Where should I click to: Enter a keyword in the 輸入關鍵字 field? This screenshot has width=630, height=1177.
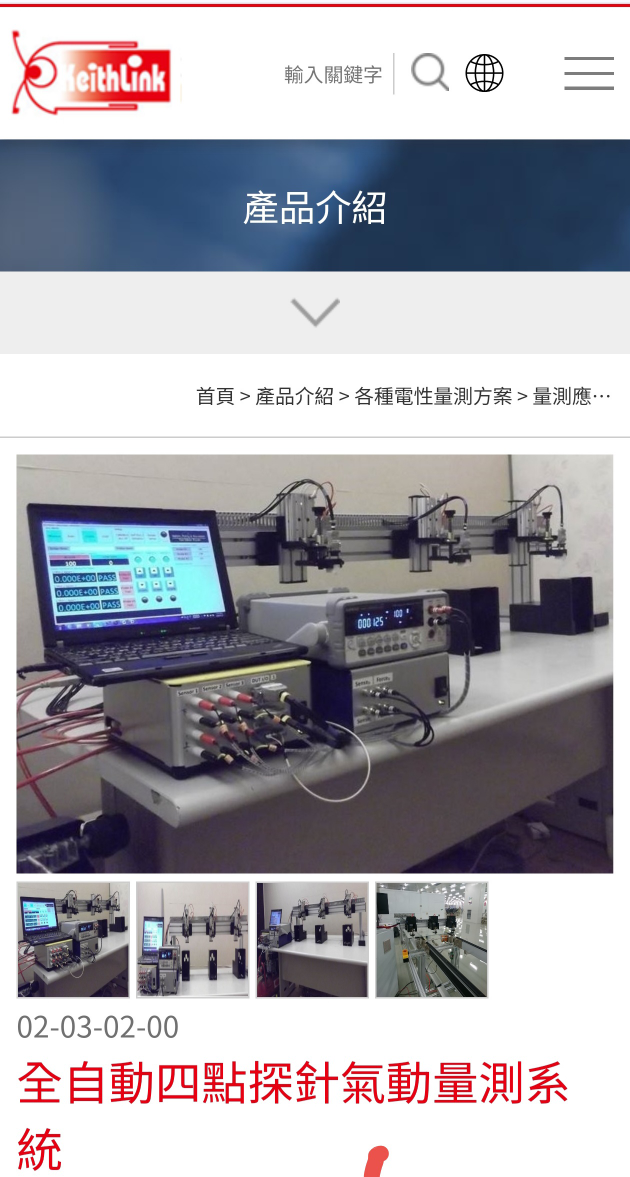333,74
